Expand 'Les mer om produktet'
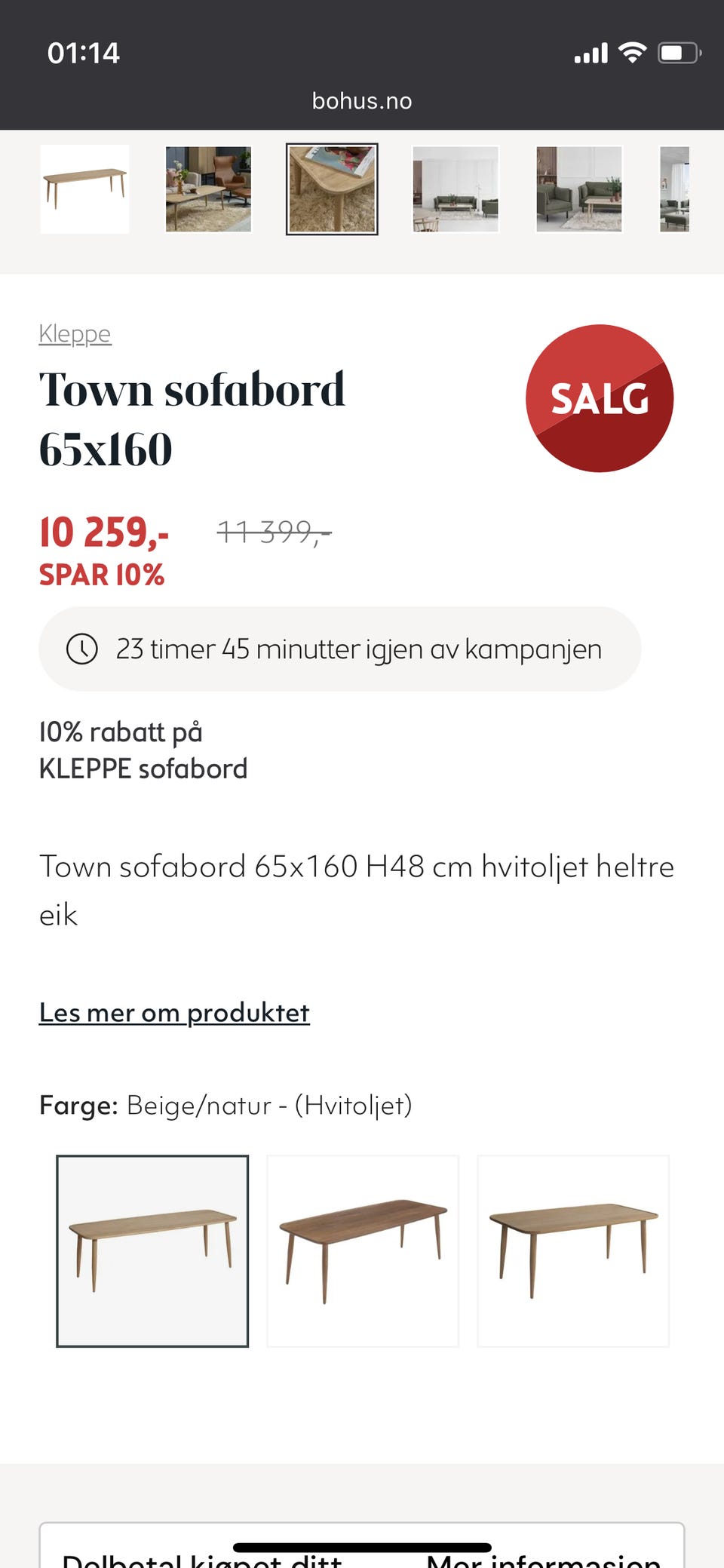The width and height of the screenshot is (724, 1568). coord(174,1013)
